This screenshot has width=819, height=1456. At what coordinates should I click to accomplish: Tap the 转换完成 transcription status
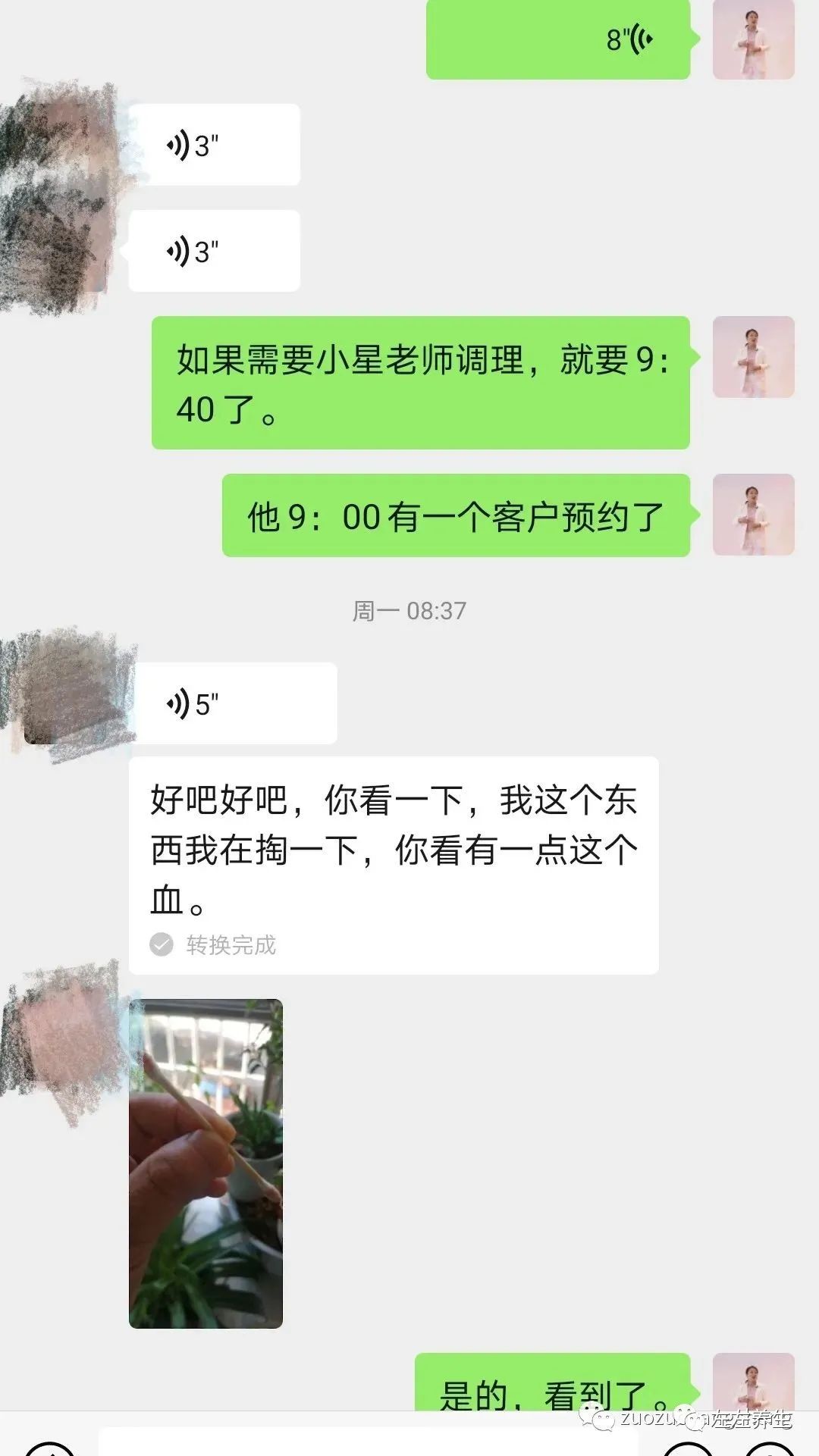click(x=231, y=944)
